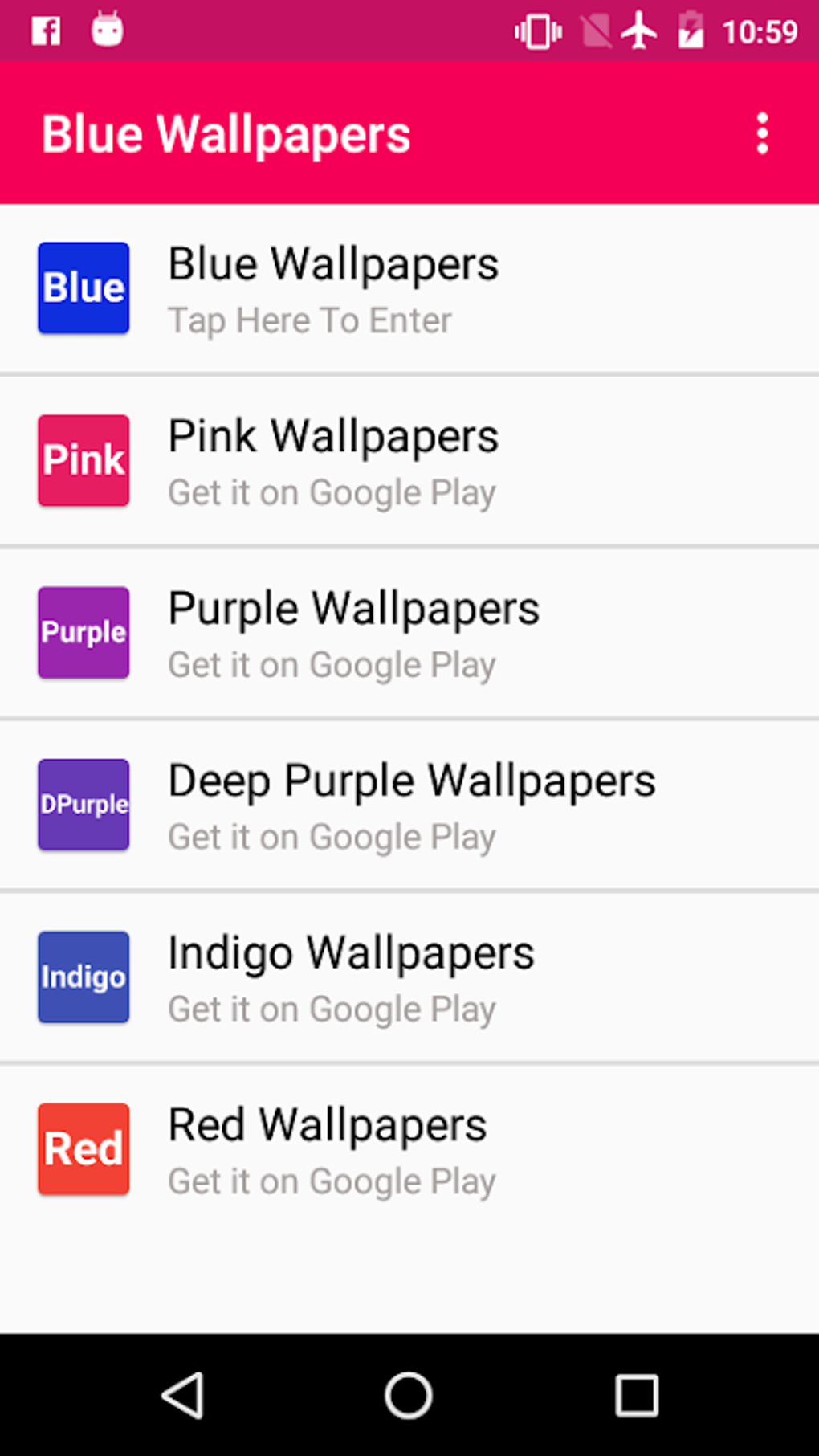Image resolution: width=819 pixels, height=1456 pixels.
Task: Tap the Blue Wallpapers app bar title
Action: pyautogui.click(x=226, y=134)
